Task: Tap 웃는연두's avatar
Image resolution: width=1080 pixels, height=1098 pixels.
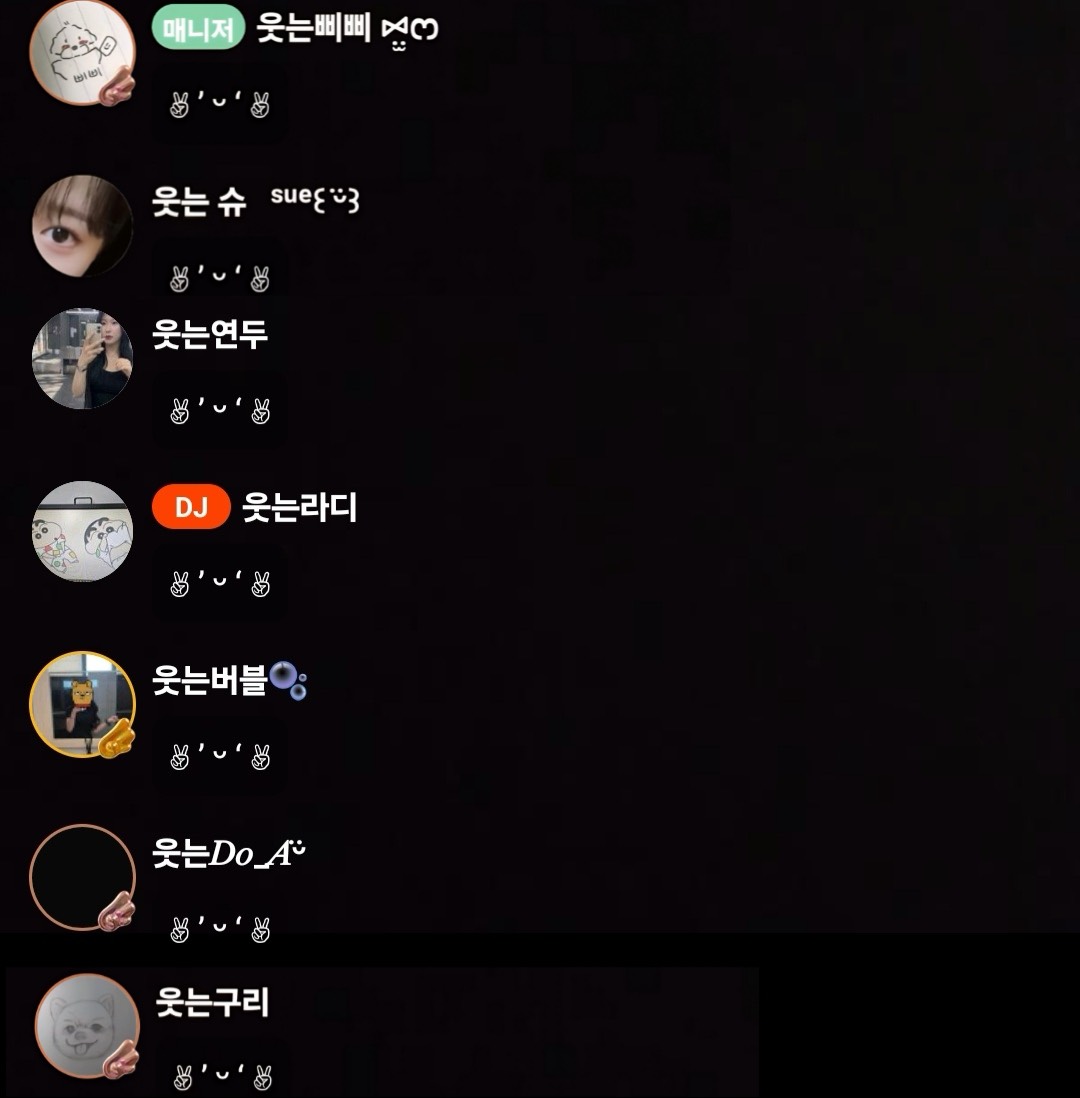Action: 82,358
